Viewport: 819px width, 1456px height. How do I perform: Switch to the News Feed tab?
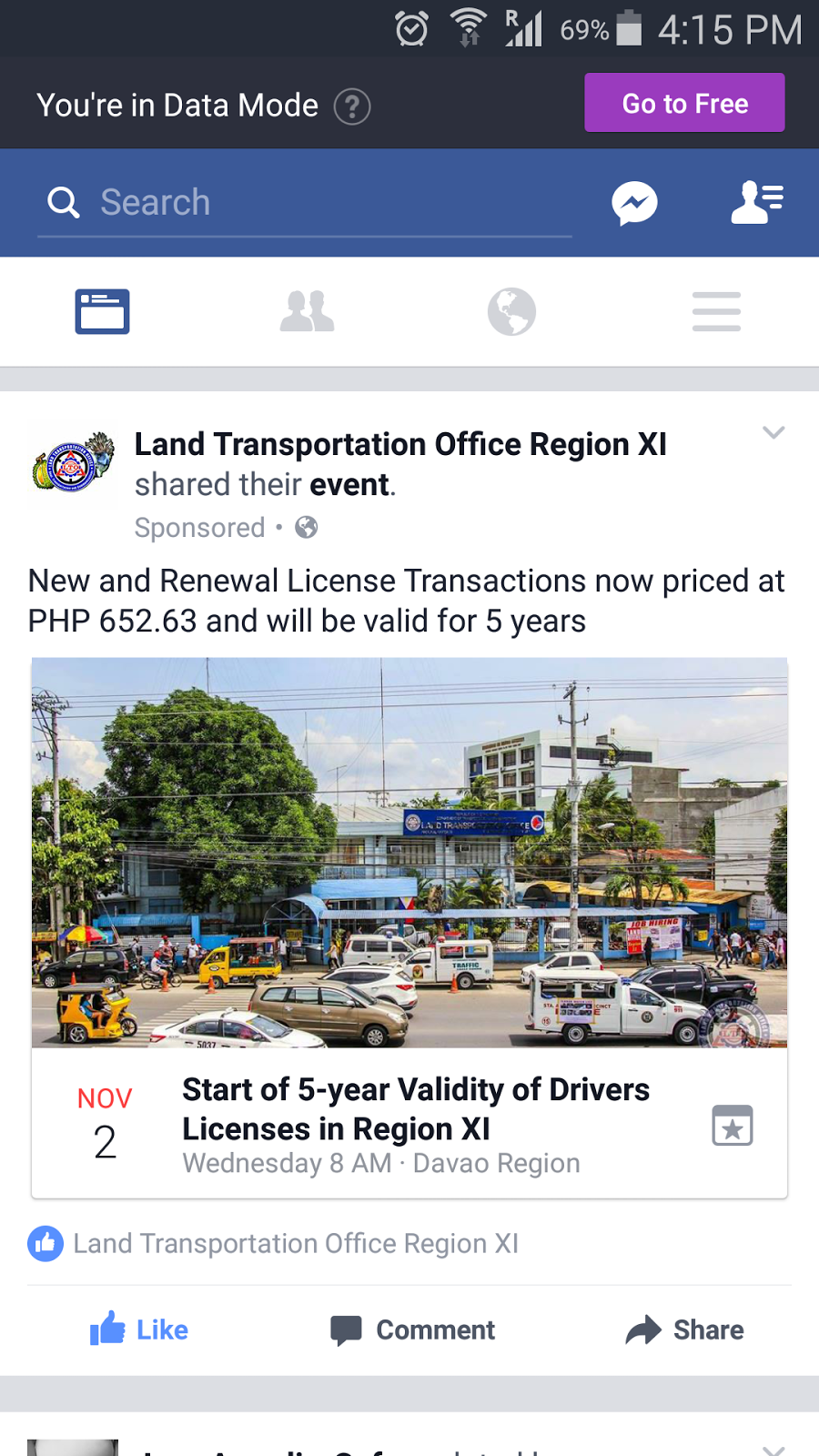(x=102, y=311)
